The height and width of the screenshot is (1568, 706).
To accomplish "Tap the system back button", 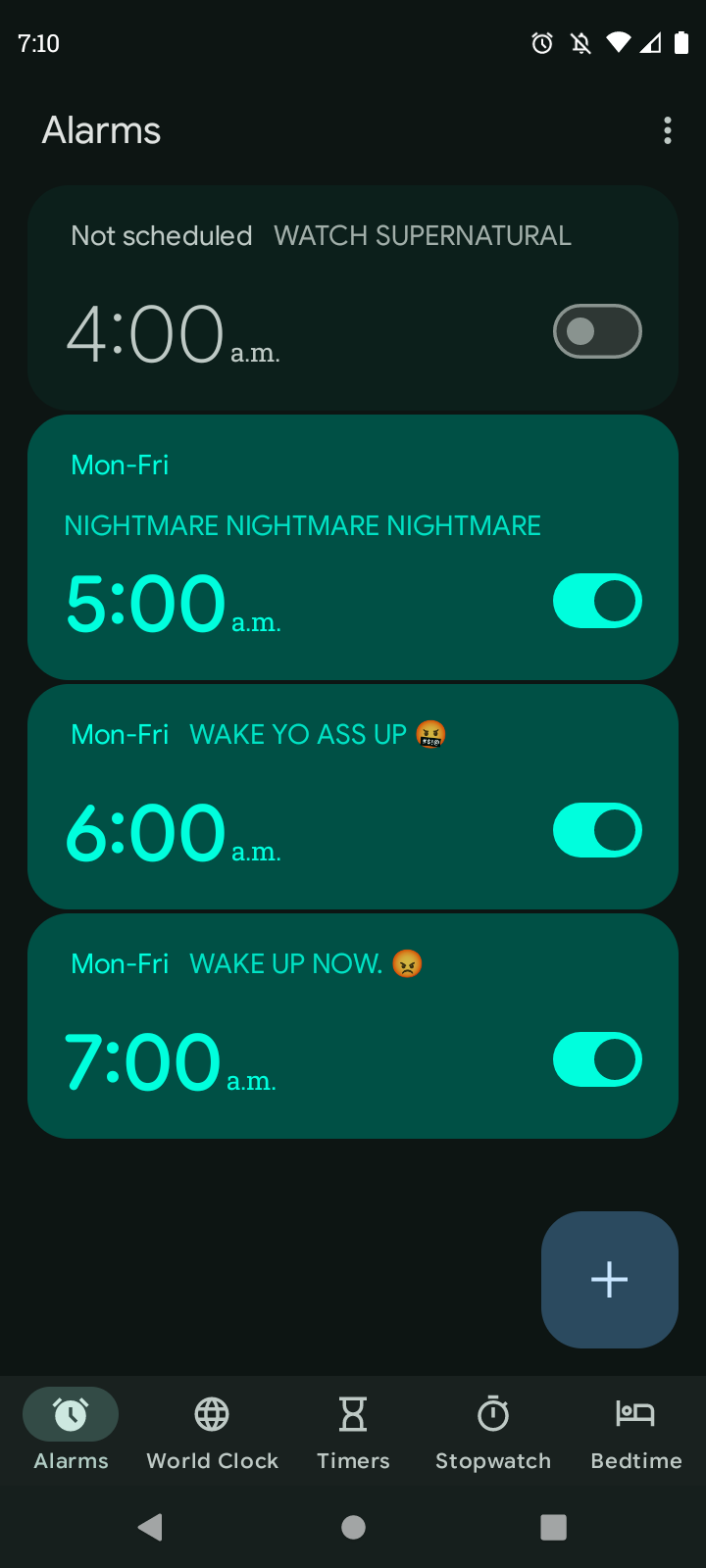I will pyautogui.click(x=150, y=1527).
